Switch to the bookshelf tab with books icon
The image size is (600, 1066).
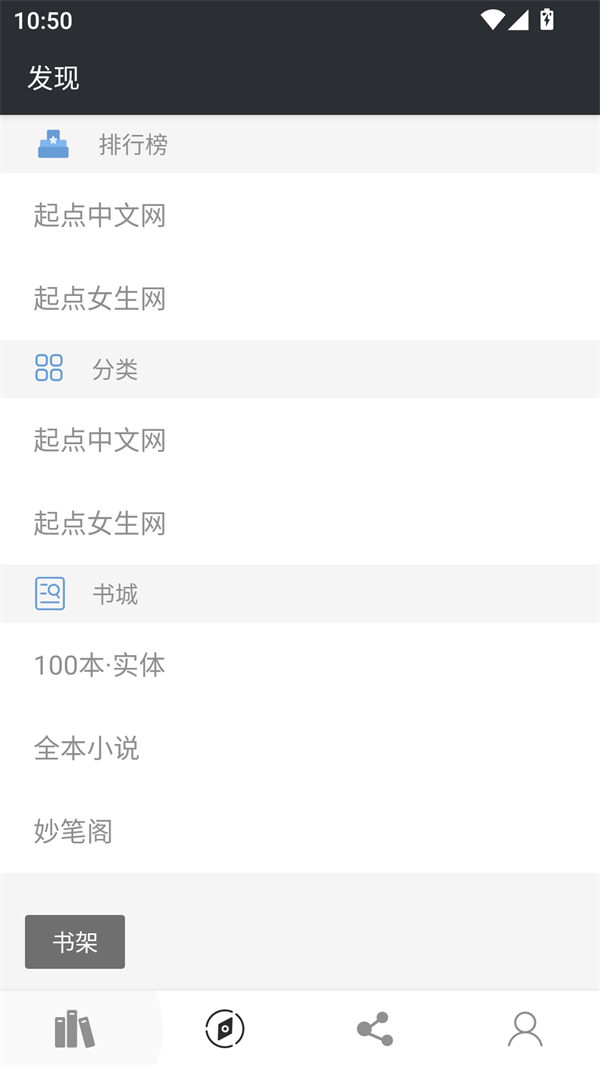pos(75,1029)
